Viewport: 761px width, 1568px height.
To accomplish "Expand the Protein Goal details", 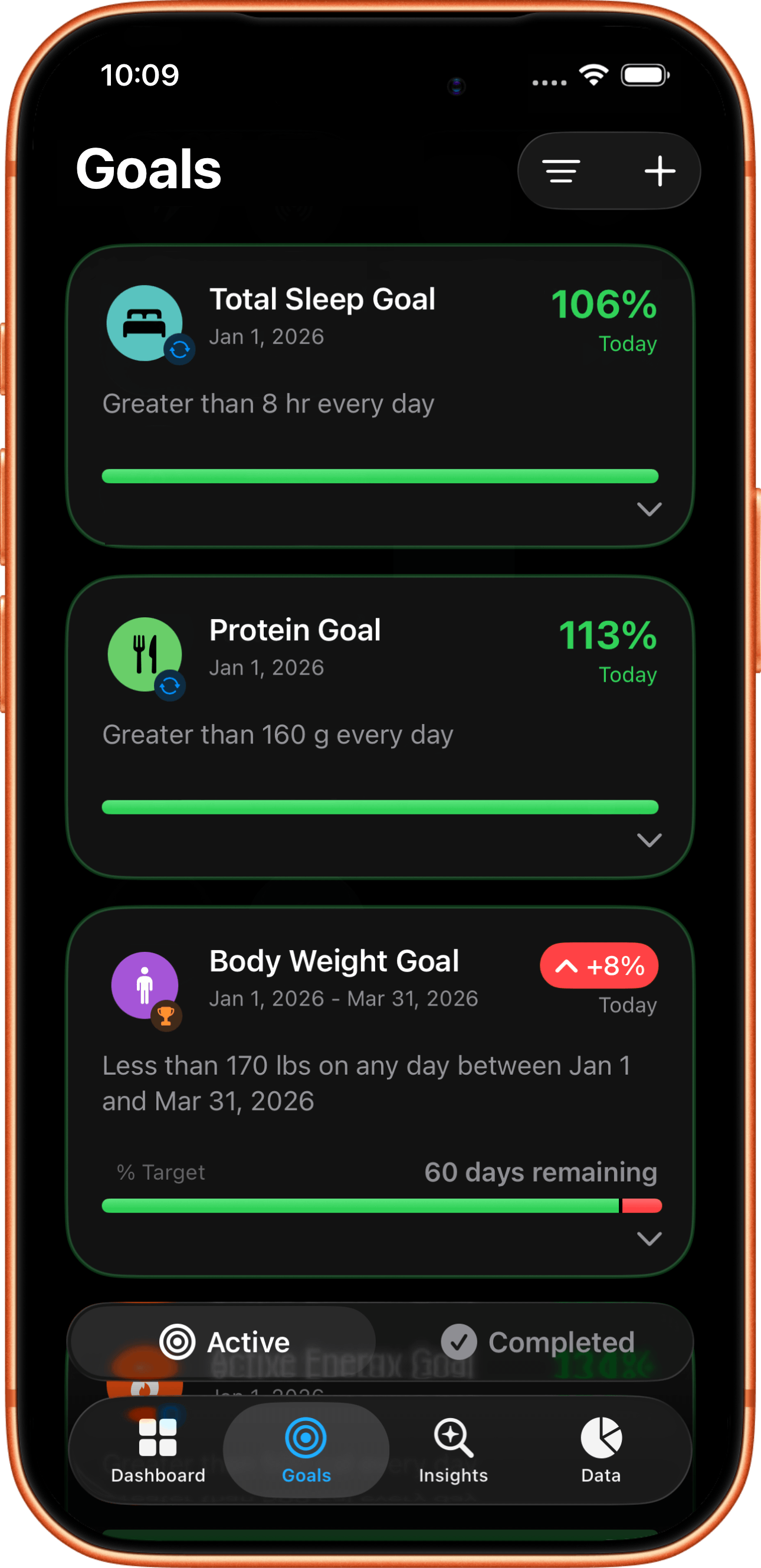I will click(650, 841).
